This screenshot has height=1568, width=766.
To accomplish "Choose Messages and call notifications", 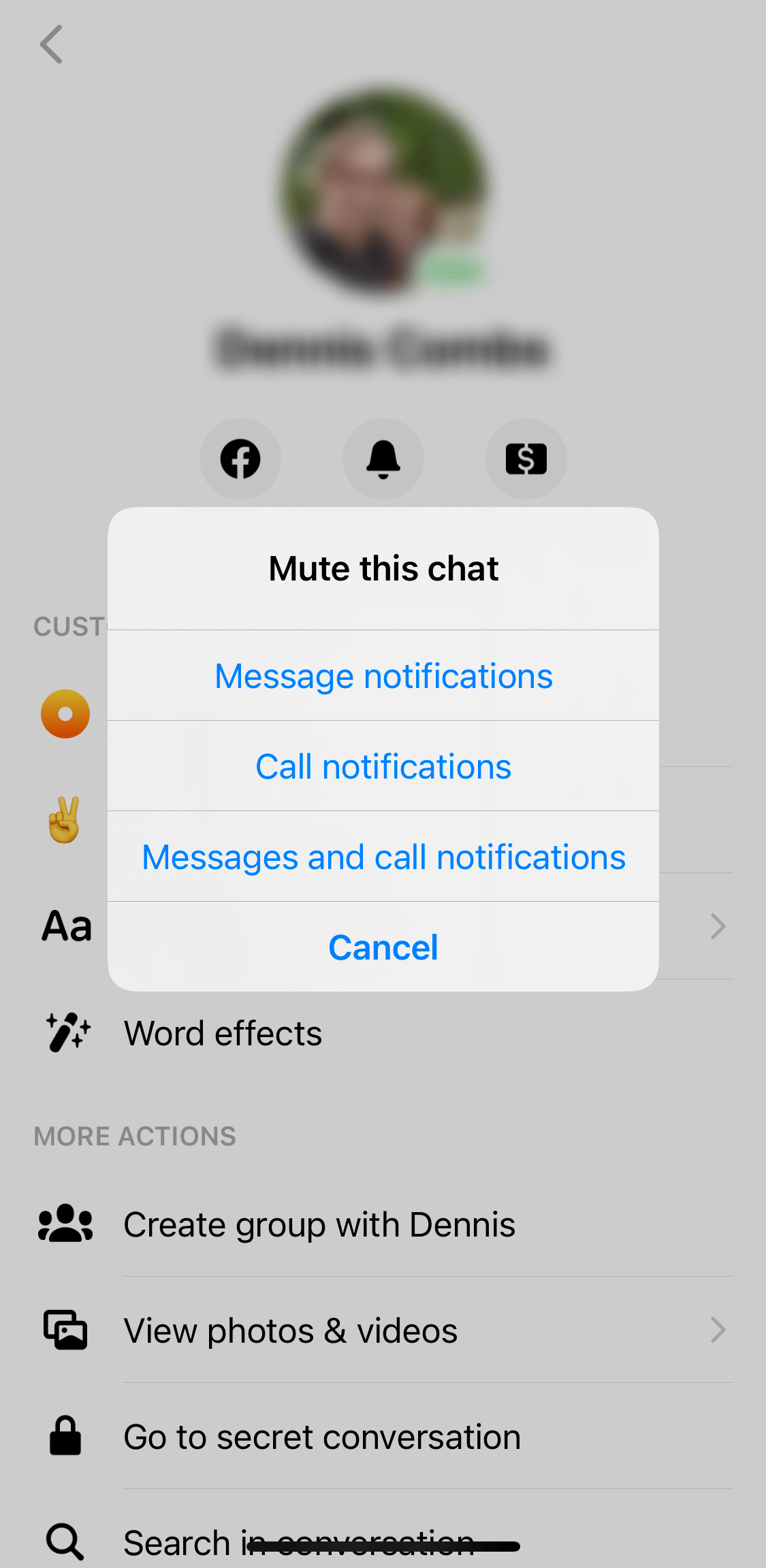I will pyautogui.click(x=383, y=857).
